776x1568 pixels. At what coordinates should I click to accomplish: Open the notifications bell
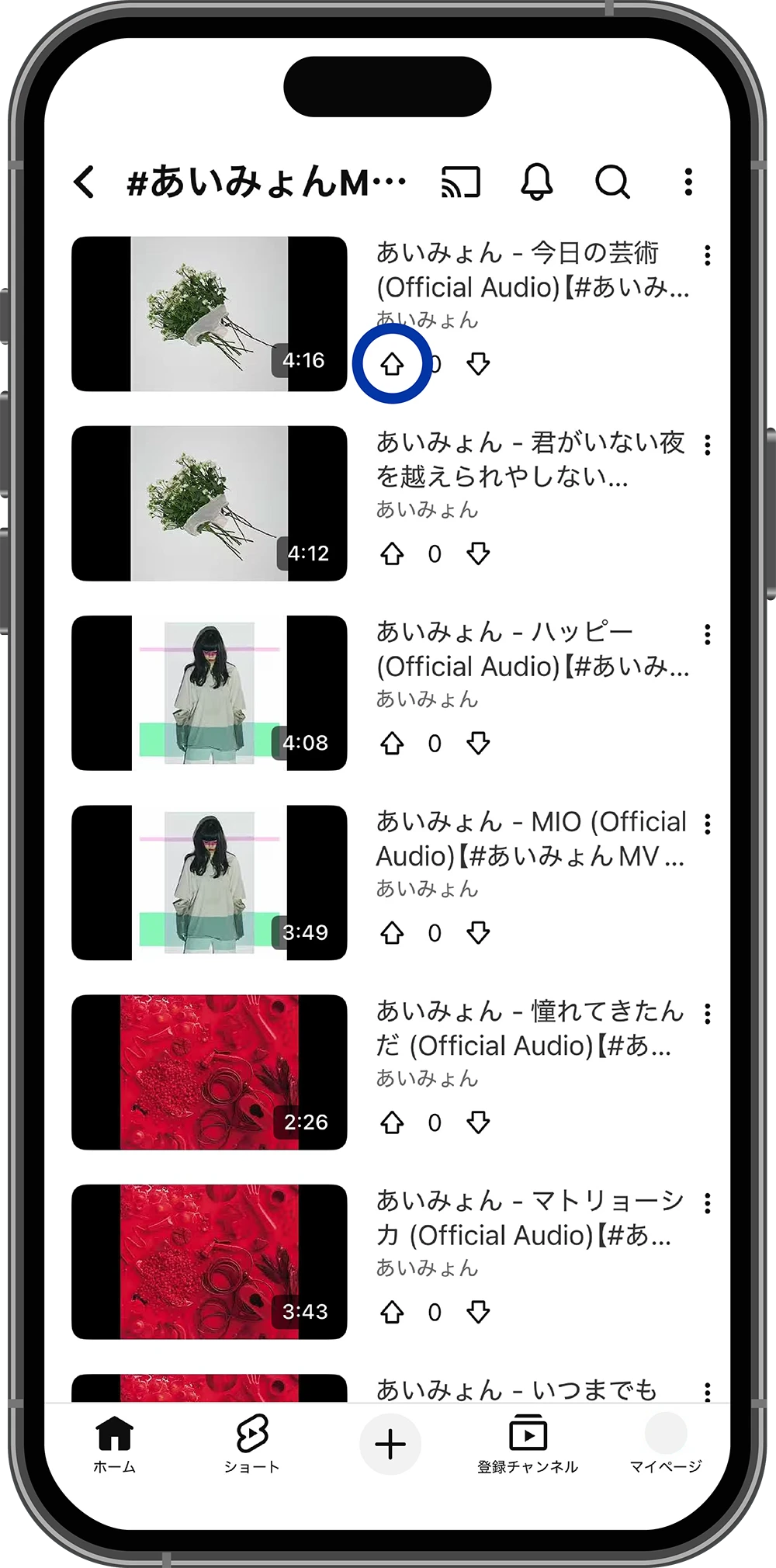536,182
